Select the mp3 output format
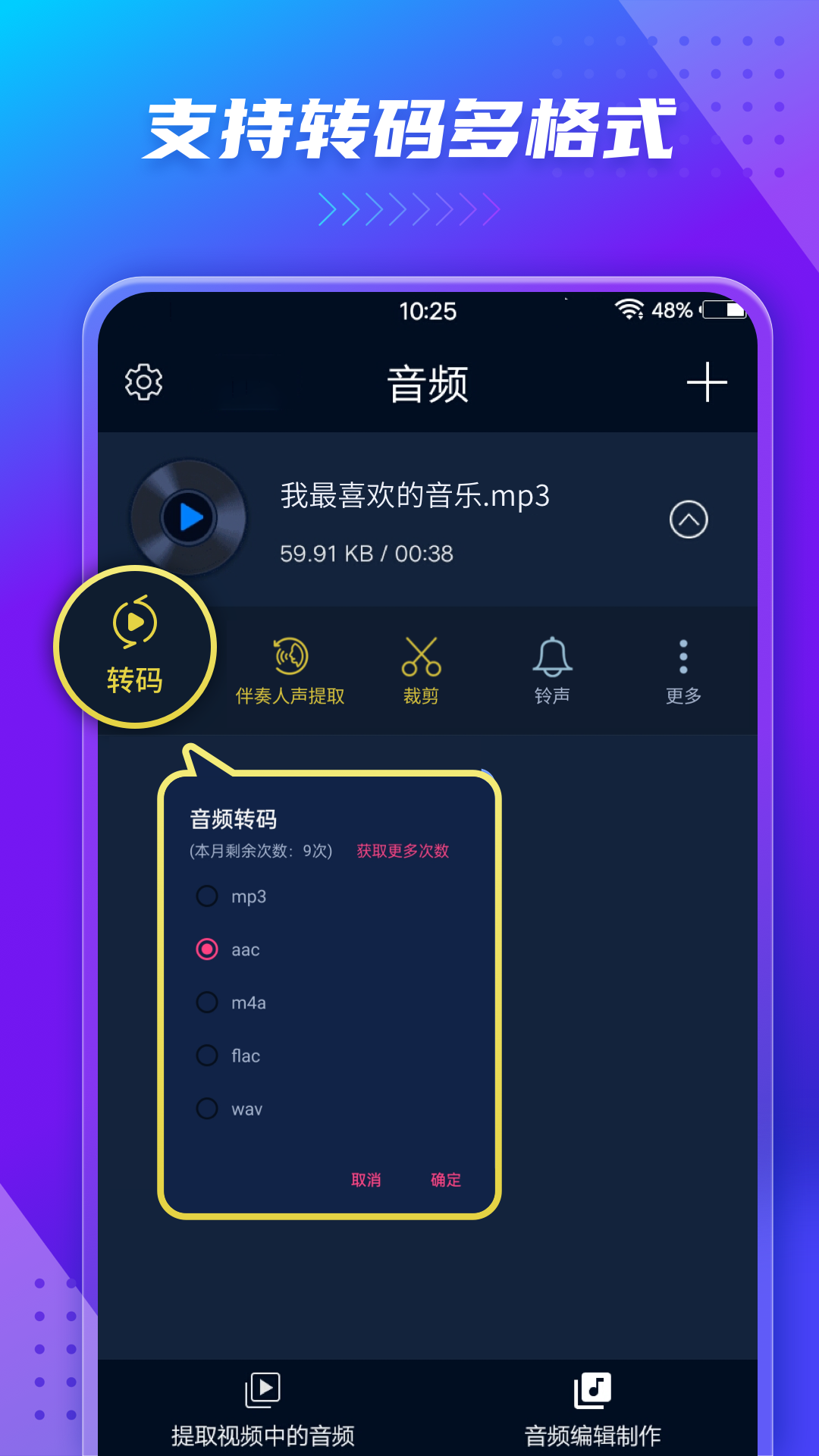This screenshot has width=819, height=1456. coord(206,896)
